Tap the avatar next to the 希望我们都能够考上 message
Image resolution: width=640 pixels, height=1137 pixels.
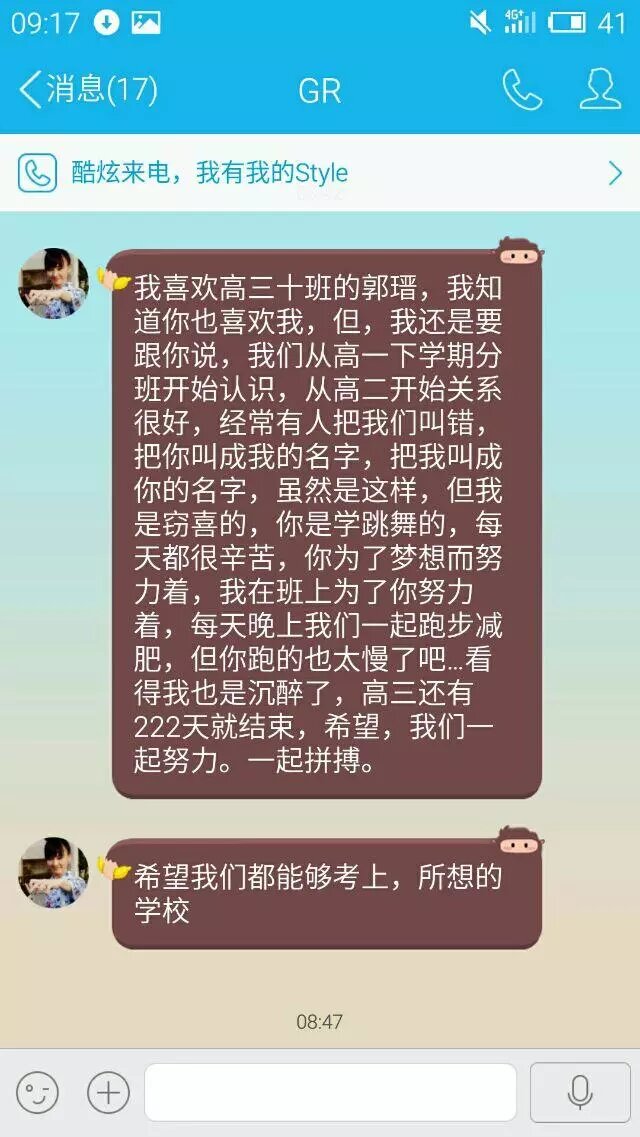point(54,872)
